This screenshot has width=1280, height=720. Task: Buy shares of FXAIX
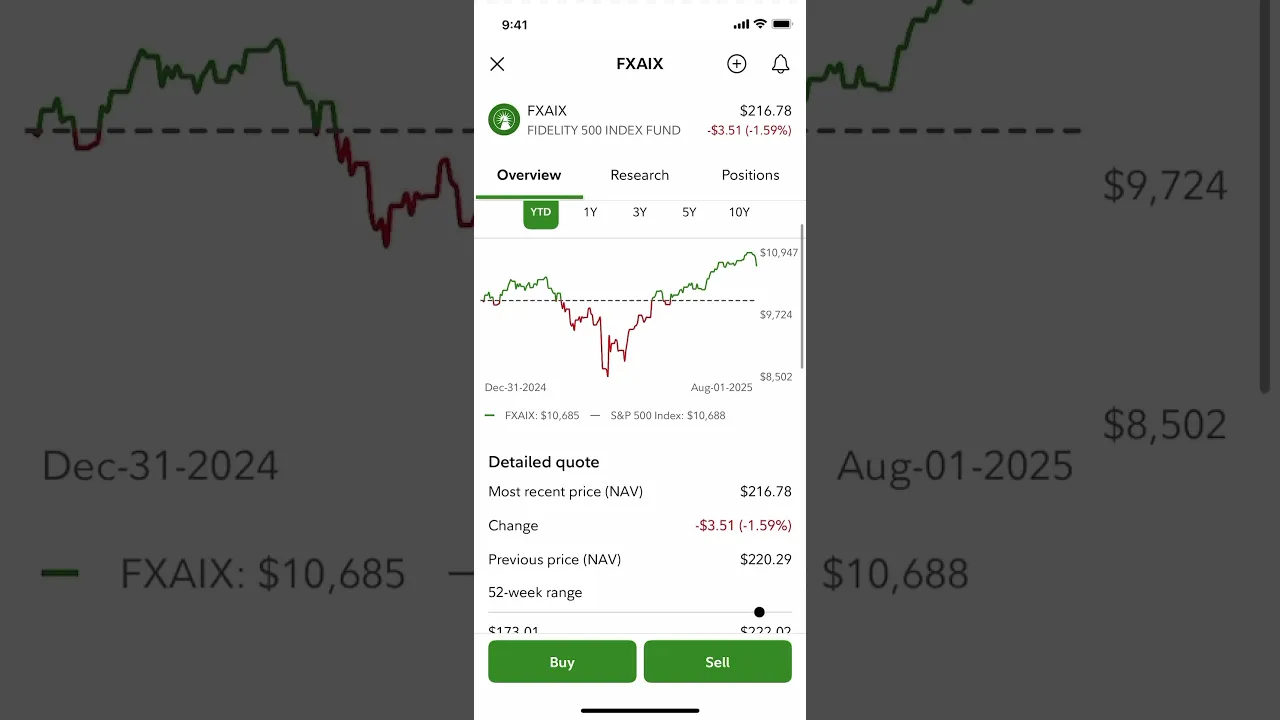(562, 662)
